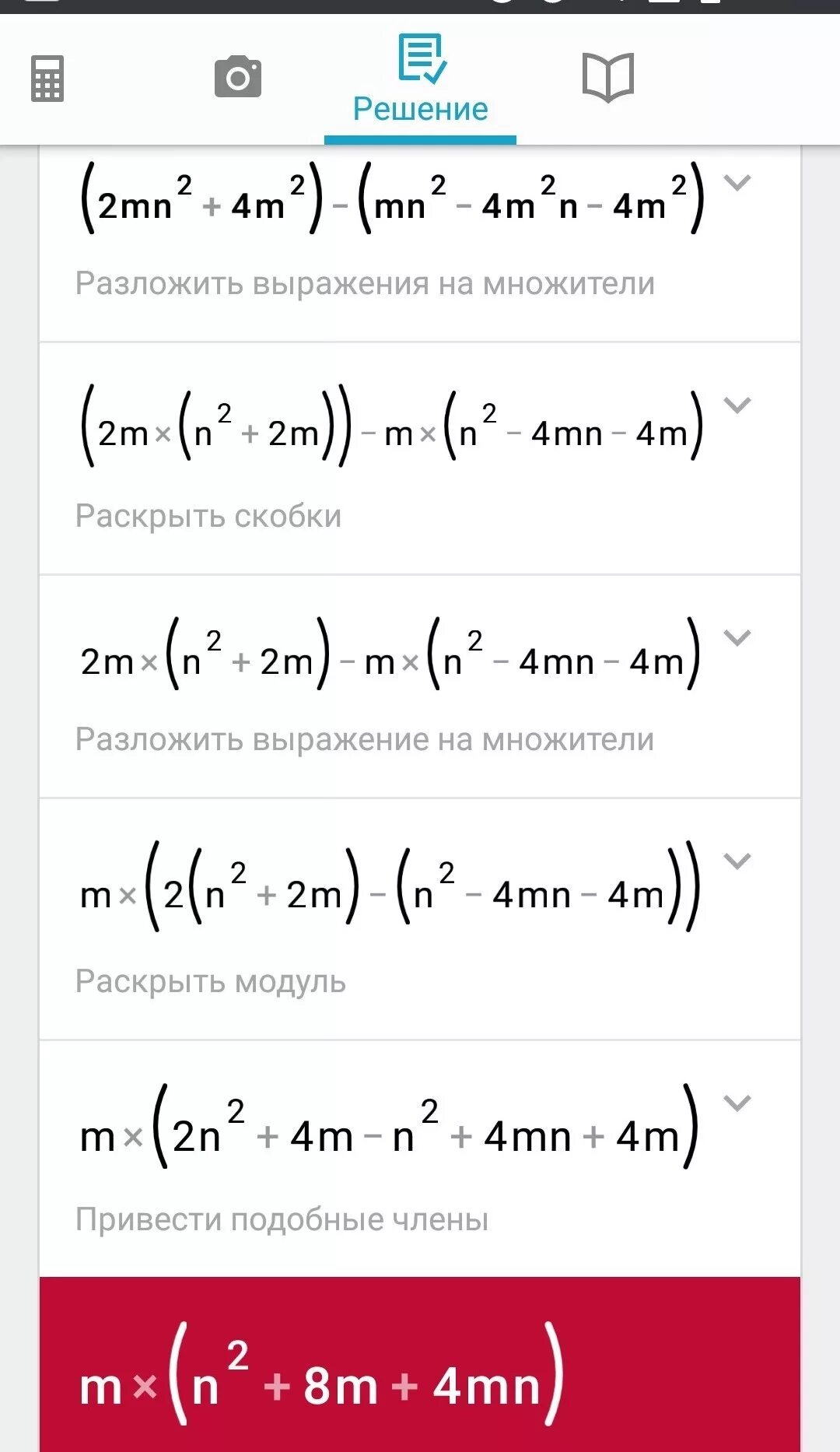Expand the Разложить выражение на множители step
The image size is (840, 1452).
(x=737, y=637)
